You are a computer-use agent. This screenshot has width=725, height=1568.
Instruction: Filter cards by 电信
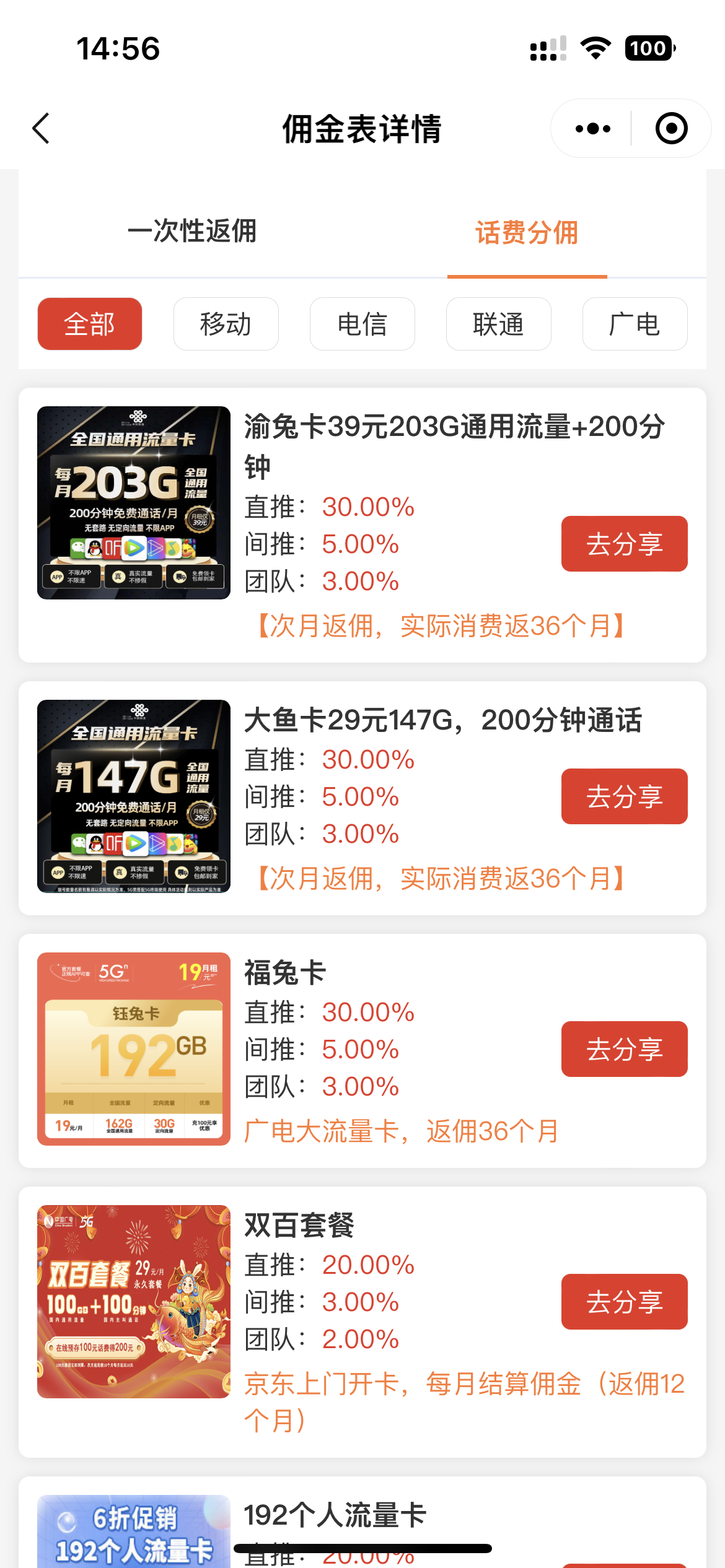tap(362, 324)
